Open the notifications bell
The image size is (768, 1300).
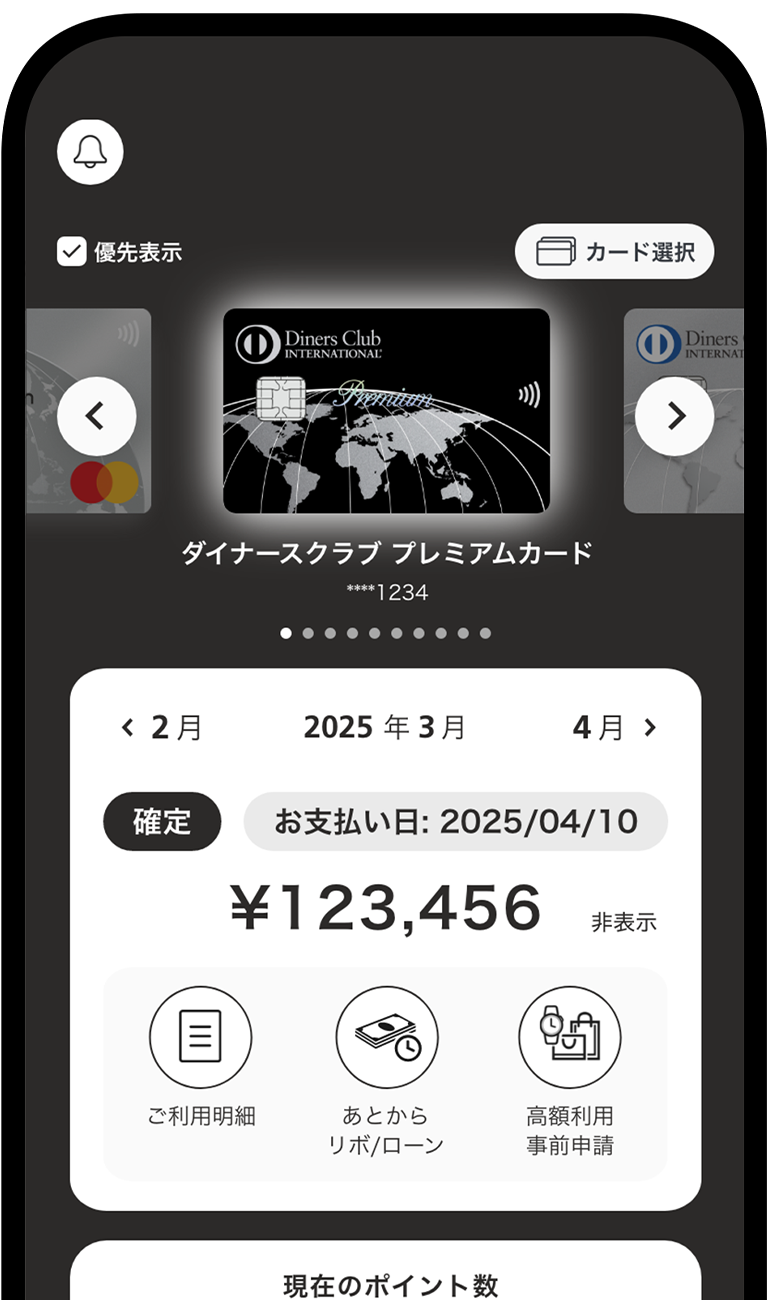click(x=90, y=152)
